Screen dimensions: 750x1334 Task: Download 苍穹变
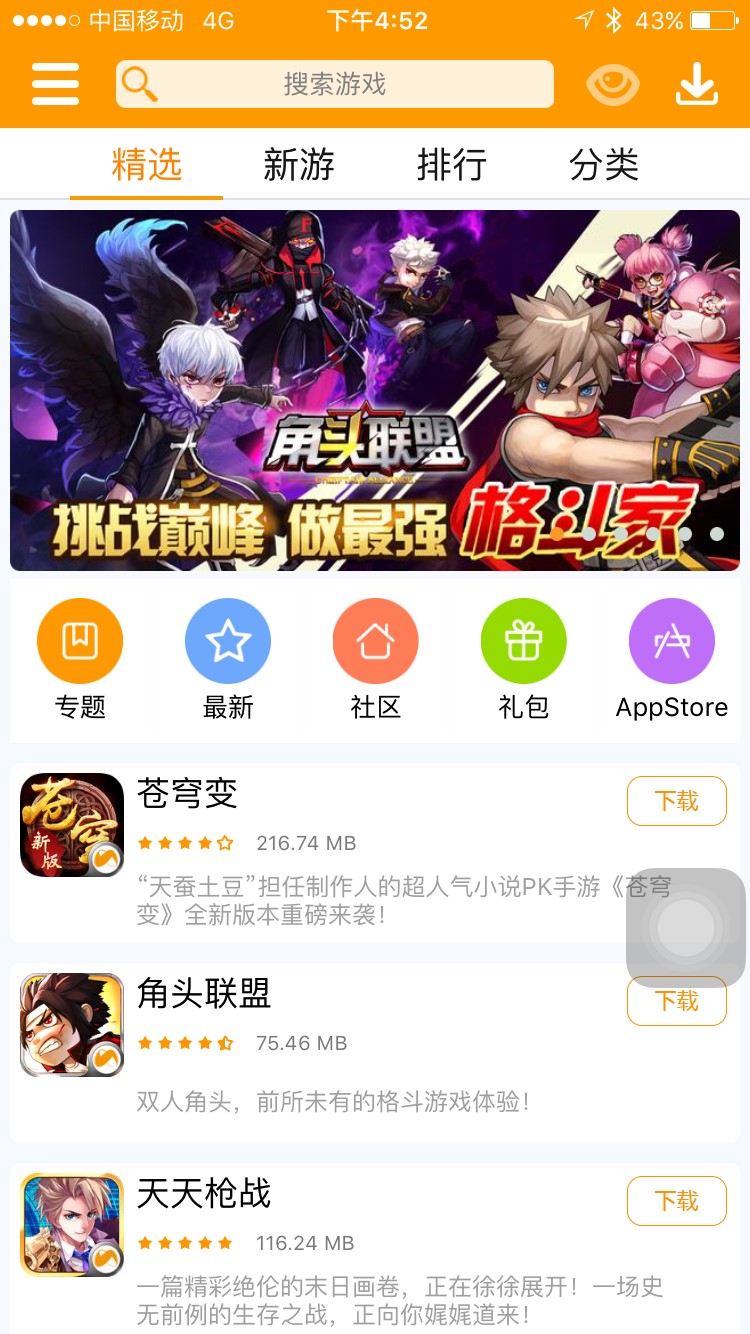(676, 801)
